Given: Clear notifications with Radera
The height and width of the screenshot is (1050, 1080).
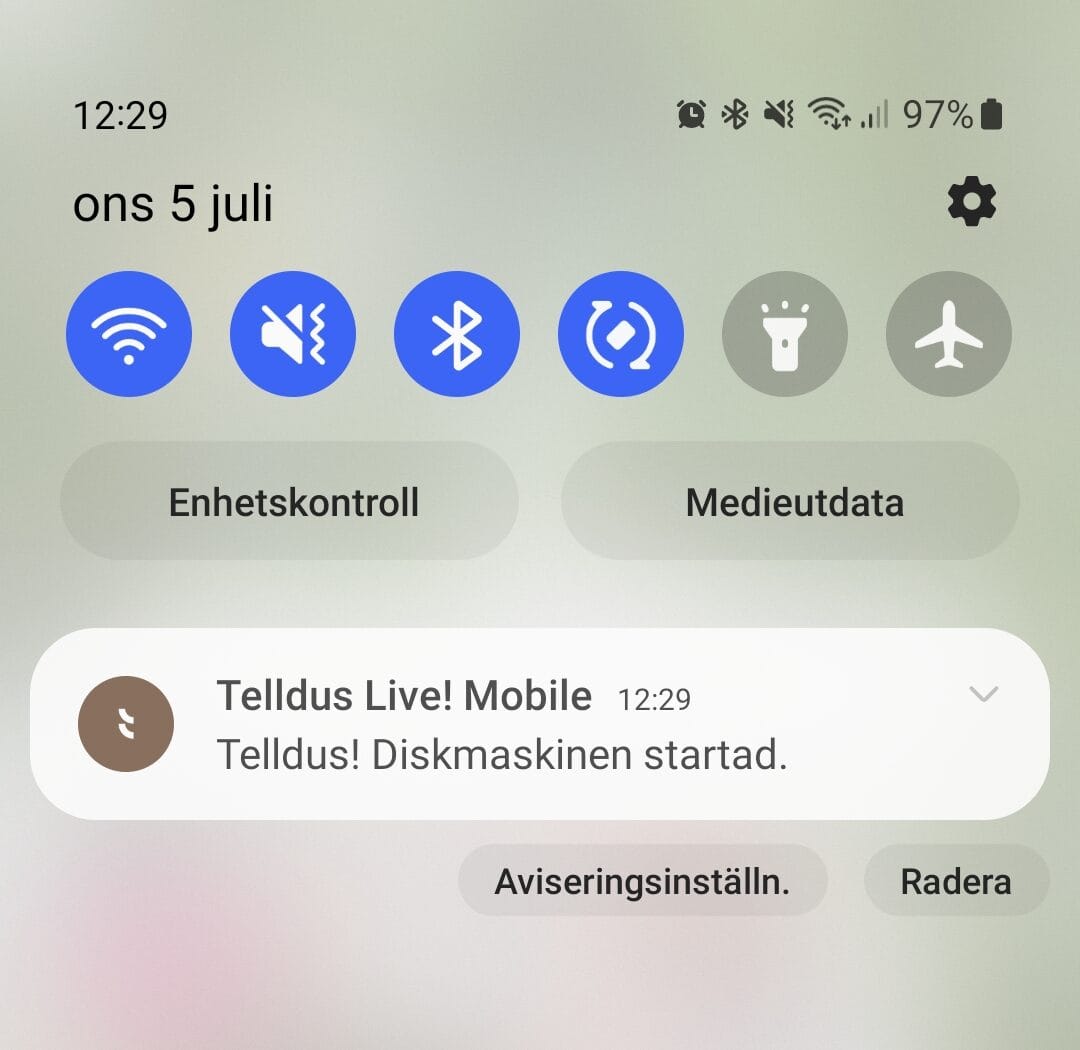Looking at the screenshot, I should [956, 881].
